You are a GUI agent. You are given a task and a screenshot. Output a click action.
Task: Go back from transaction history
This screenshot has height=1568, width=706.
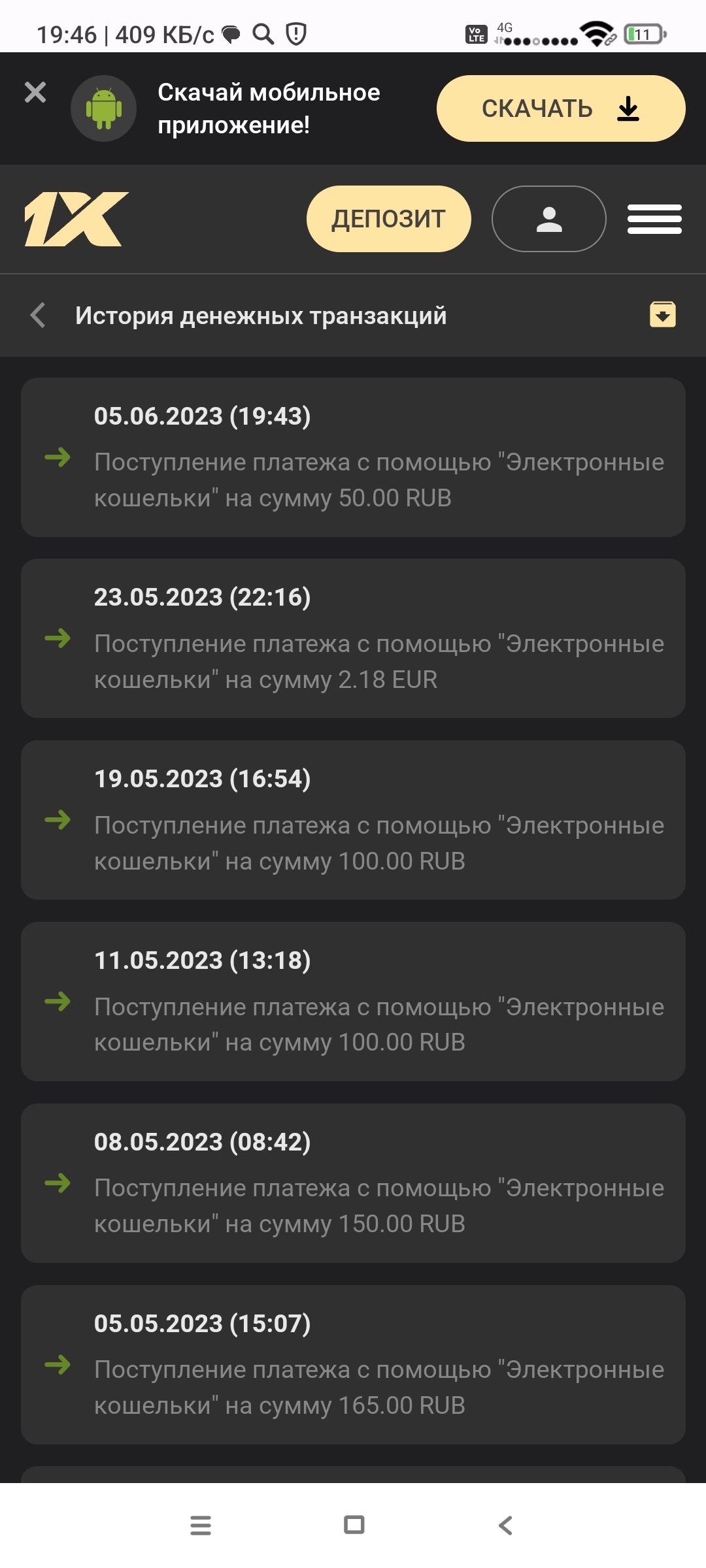38,316
